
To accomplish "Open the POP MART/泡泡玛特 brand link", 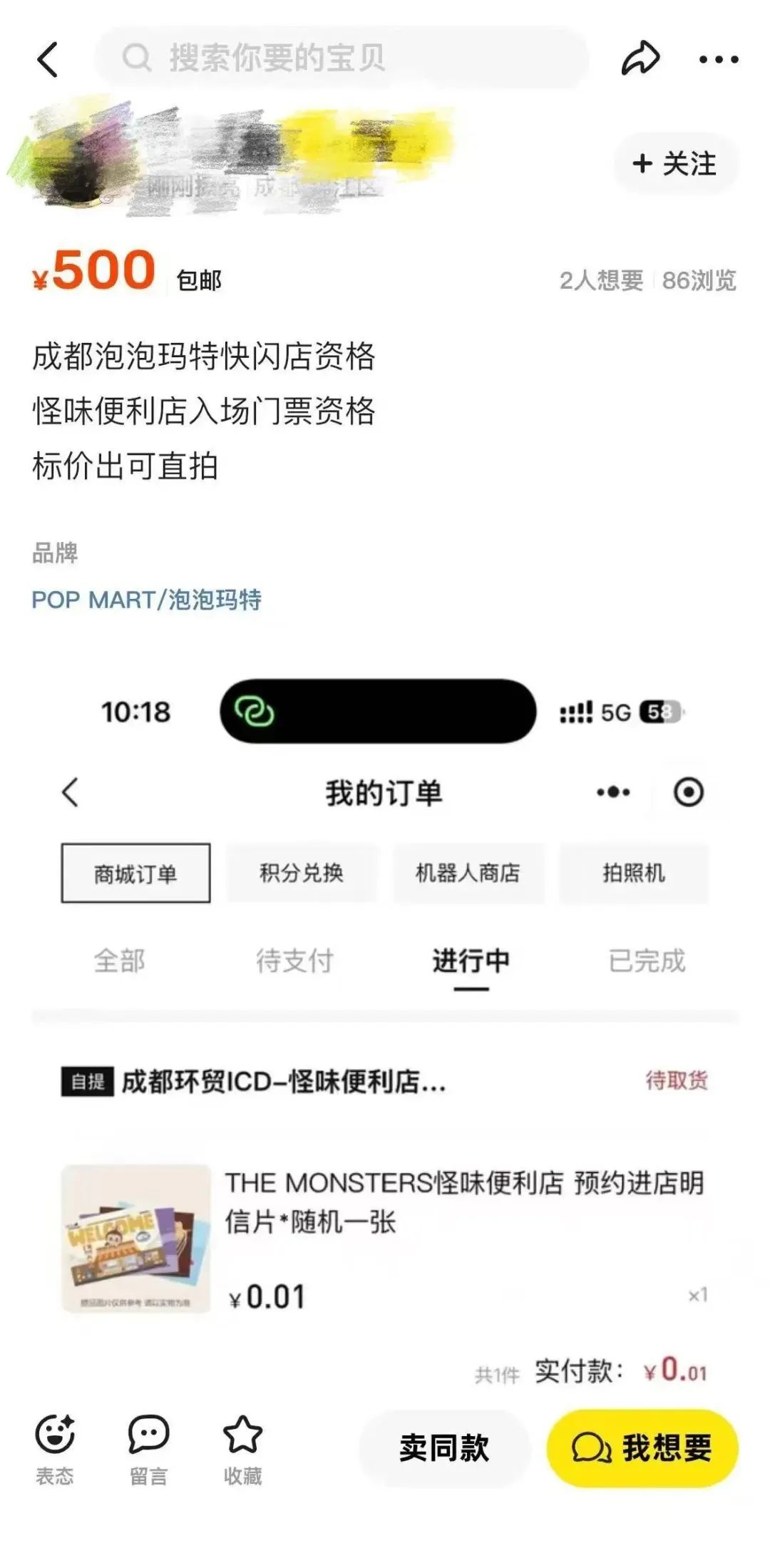I will (x=147, y=600).
